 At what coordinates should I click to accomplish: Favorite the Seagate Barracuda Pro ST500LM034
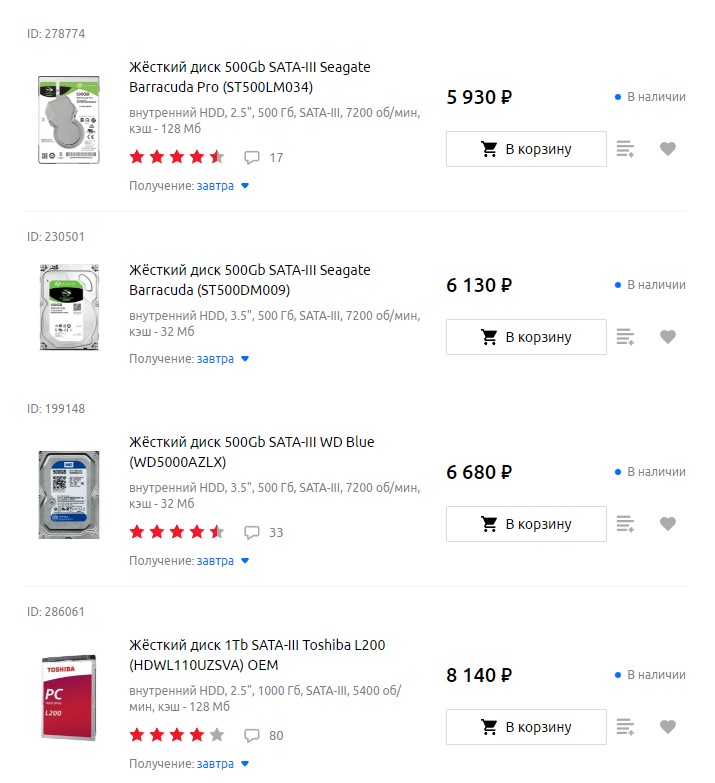[668, 149]
